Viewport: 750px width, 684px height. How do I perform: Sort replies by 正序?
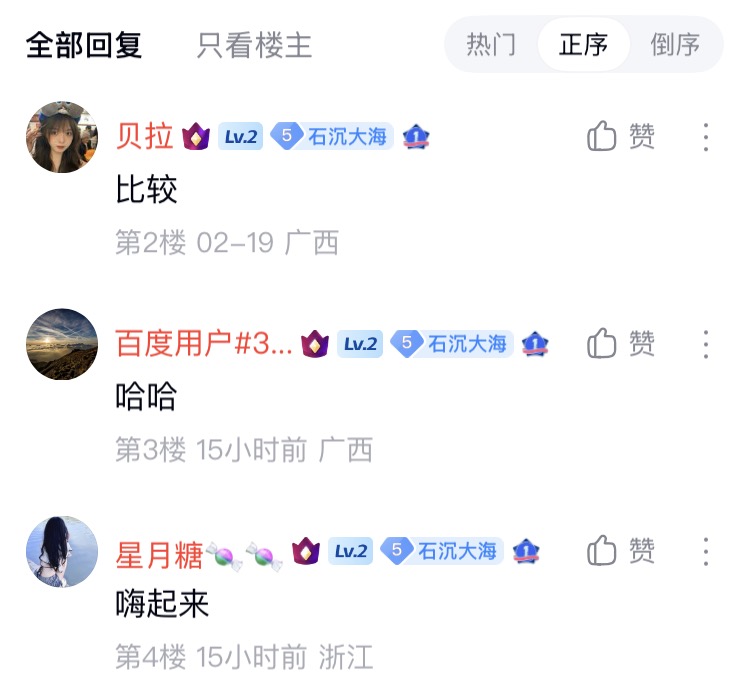click(584, 45)
